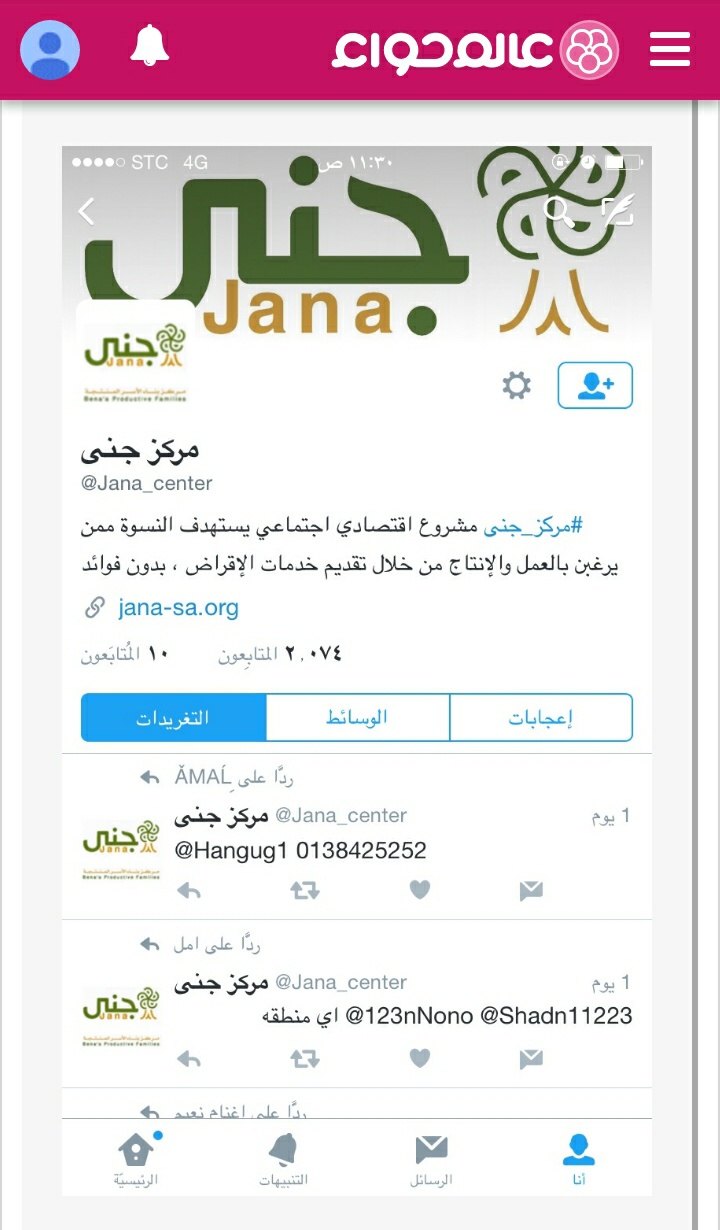The image size is (720, 1230).
Task: Open the notifications bell
Action: (150, 45)
